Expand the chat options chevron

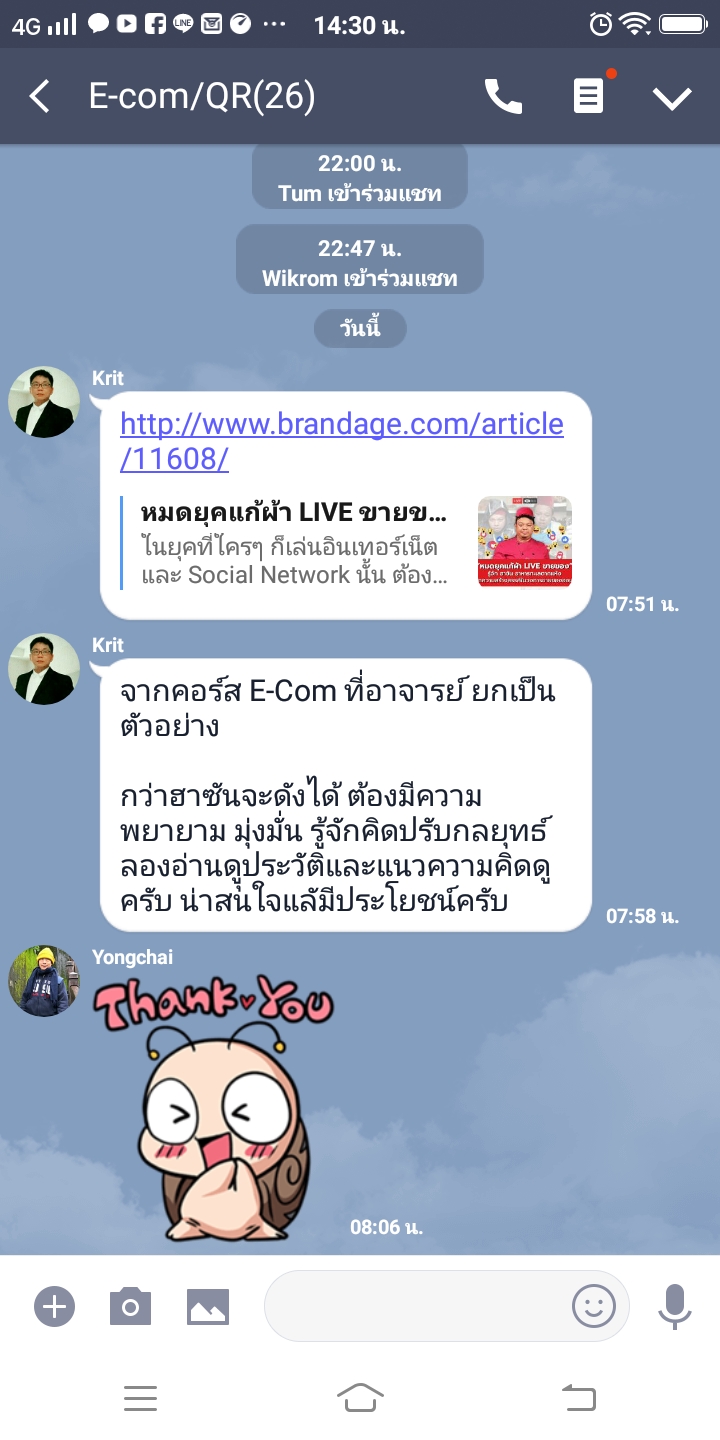pyautogui.click(x=672, y=97)
